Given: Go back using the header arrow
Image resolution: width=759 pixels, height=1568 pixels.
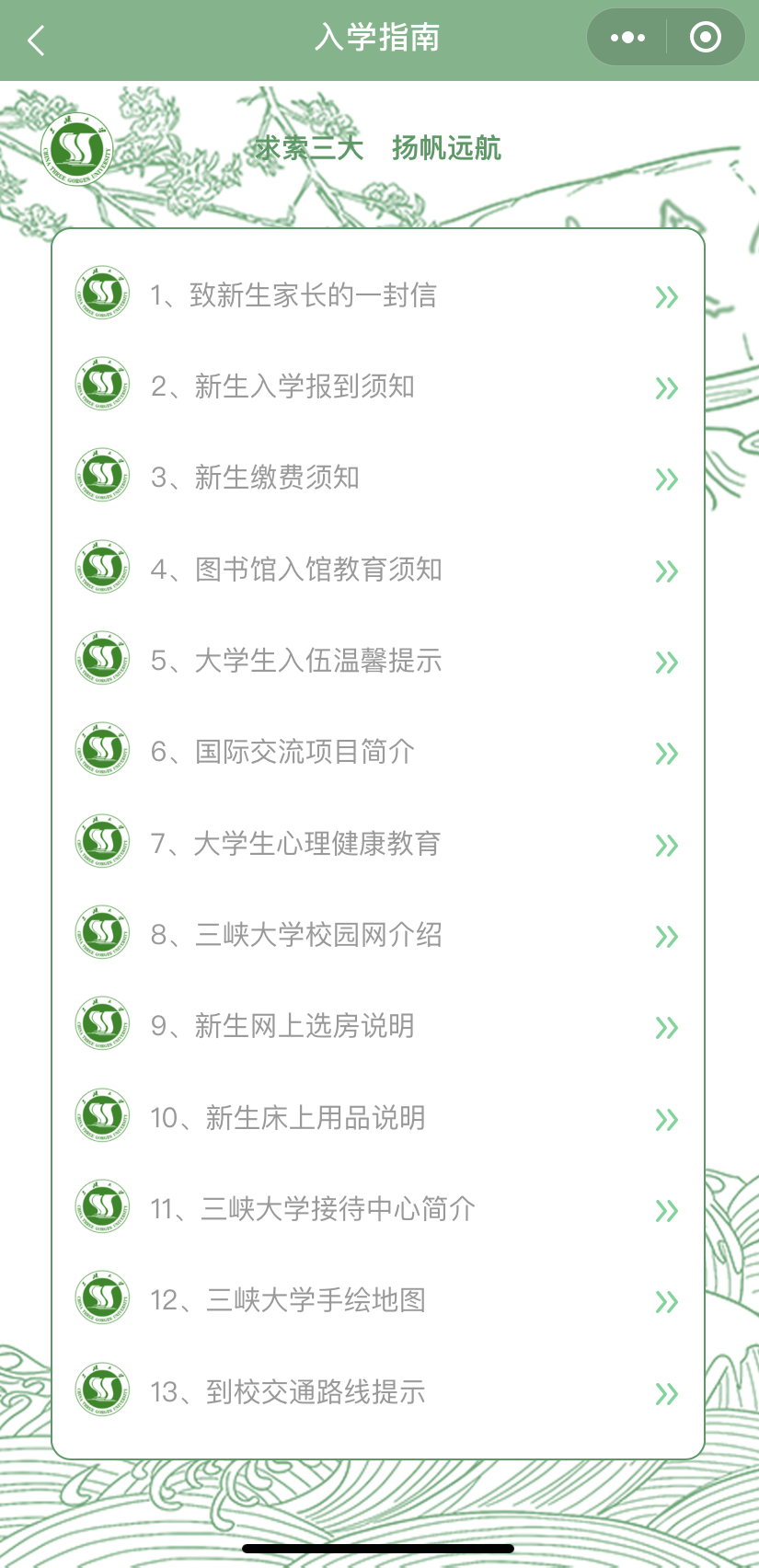Looking at the screenshot, I should [37, 40].
